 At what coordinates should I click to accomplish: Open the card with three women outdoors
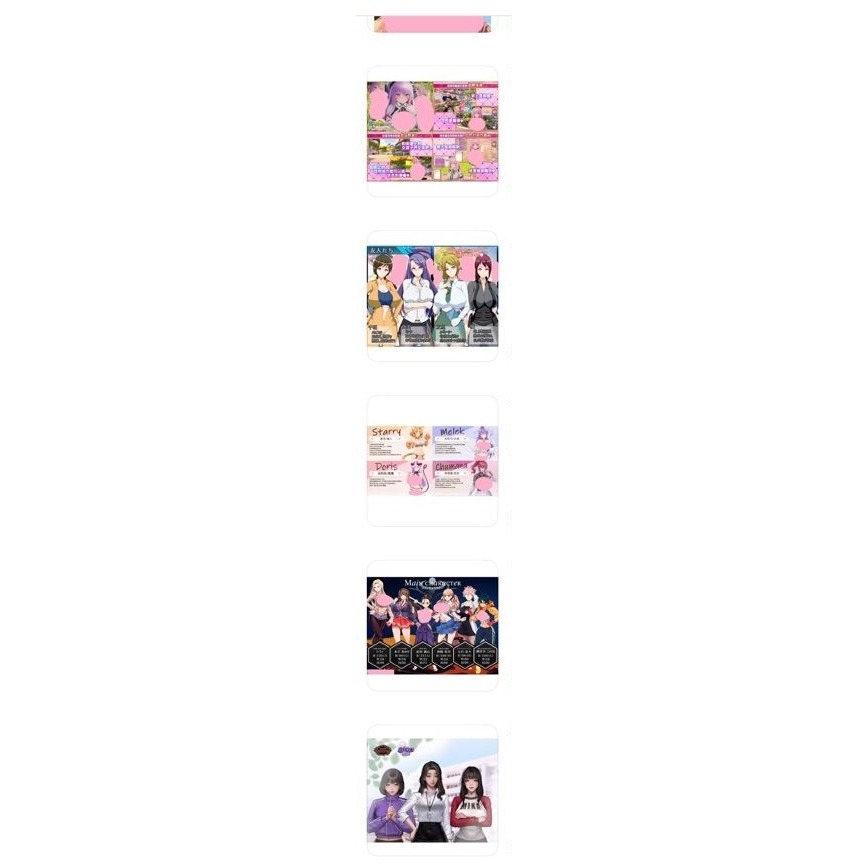432,790
